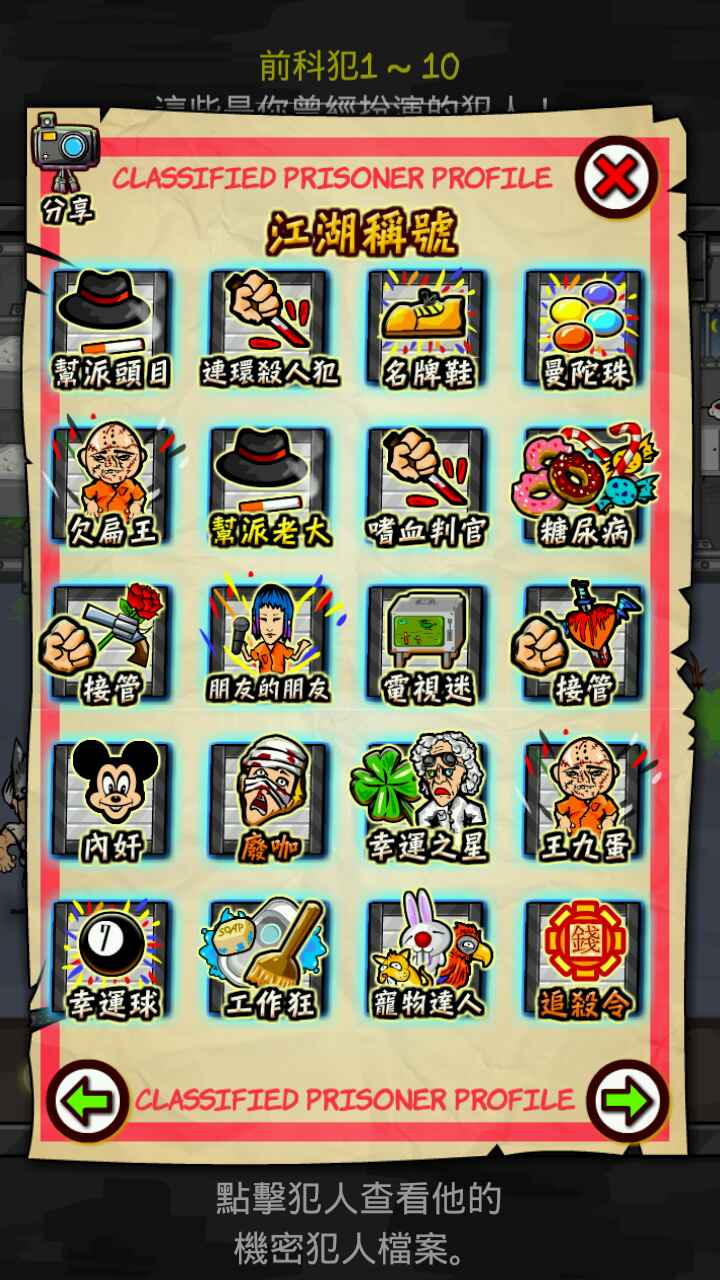Open the 連環殺人犯 title
This screenshot has height=1280, width=720.
(270, 330)
